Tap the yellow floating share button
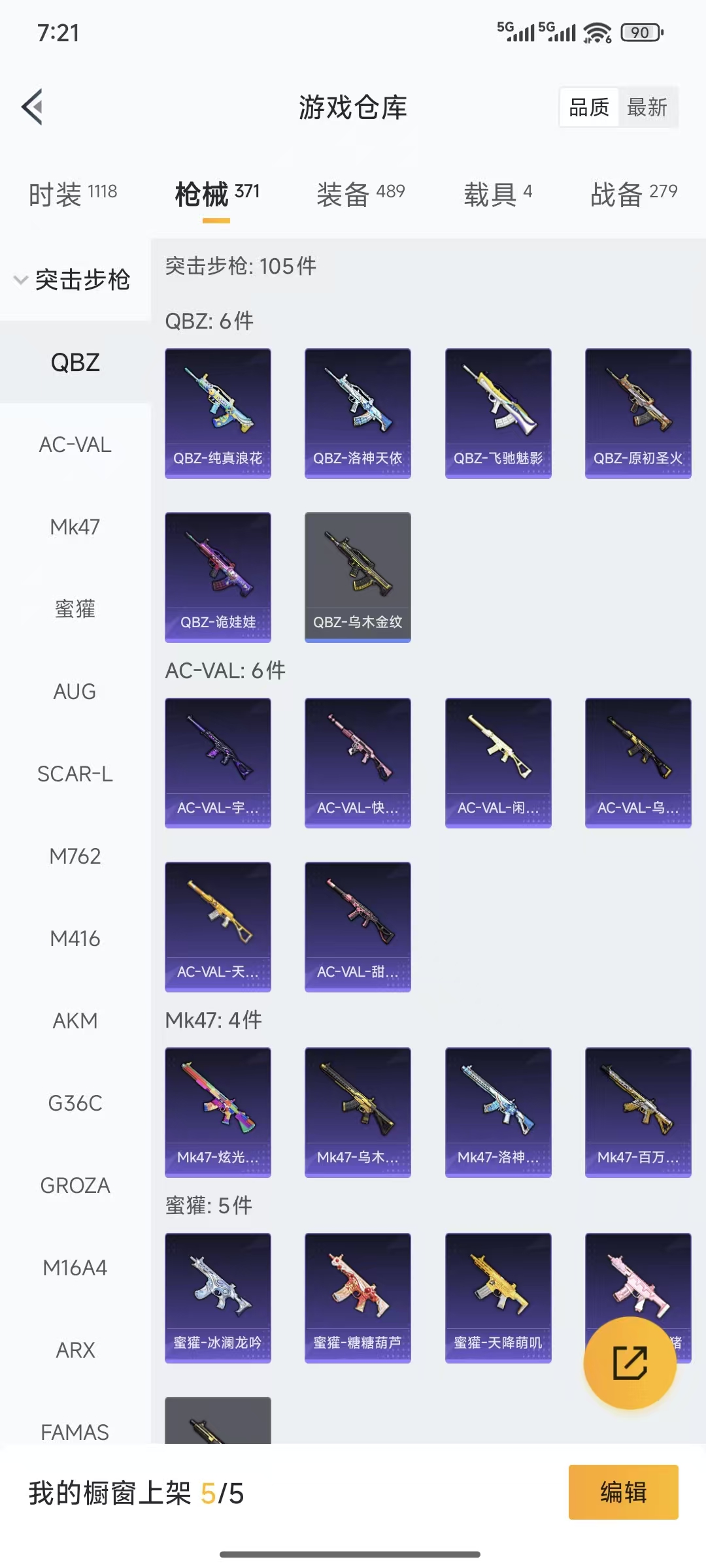706x1568 pixels. point(630,1363)
